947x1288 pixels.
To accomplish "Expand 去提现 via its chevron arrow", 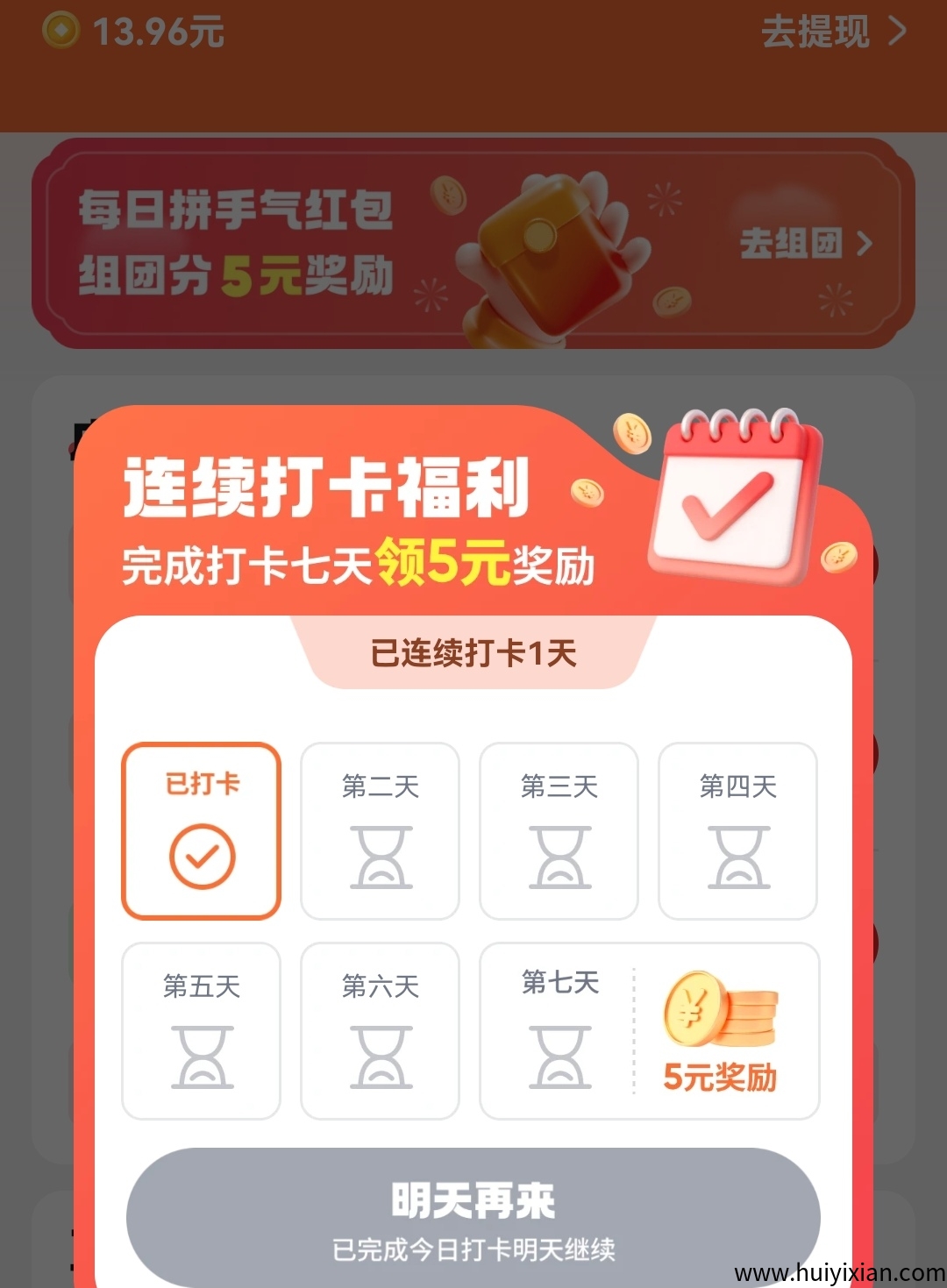I will pyautogui.click(x=896, y=32).
